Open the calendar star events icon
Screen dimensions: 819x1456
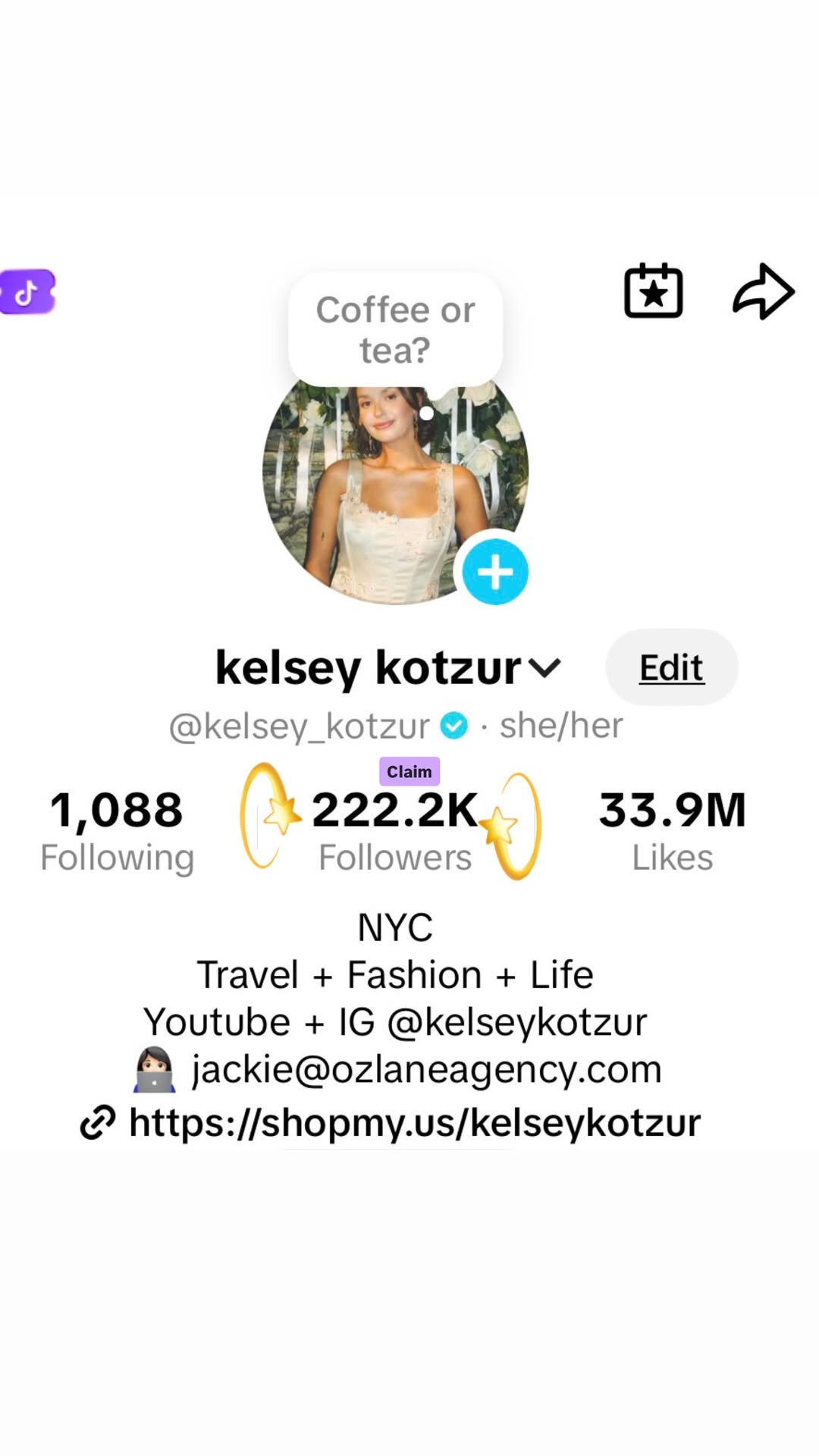click(x=653, y=290)
